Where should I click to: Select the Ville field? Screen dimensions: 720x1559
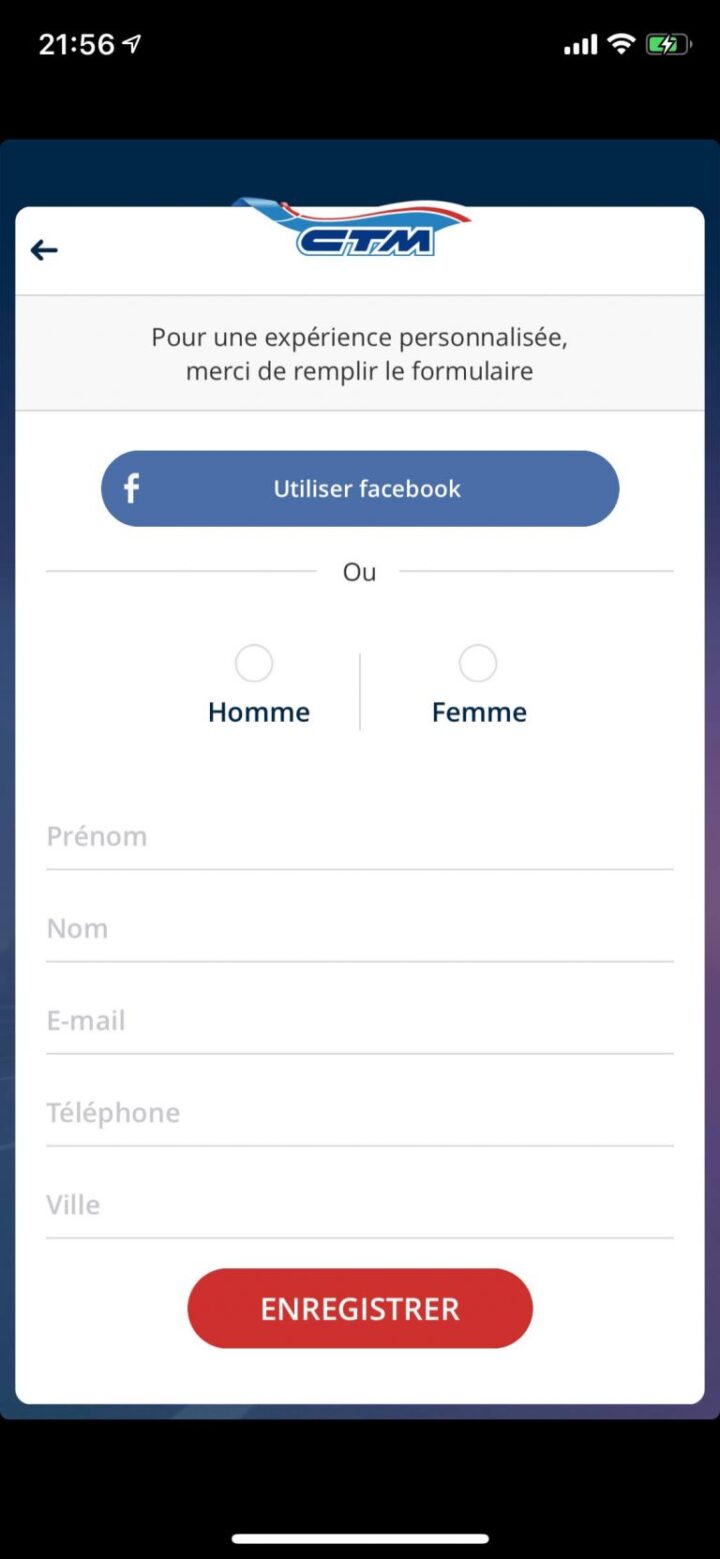360,1205
